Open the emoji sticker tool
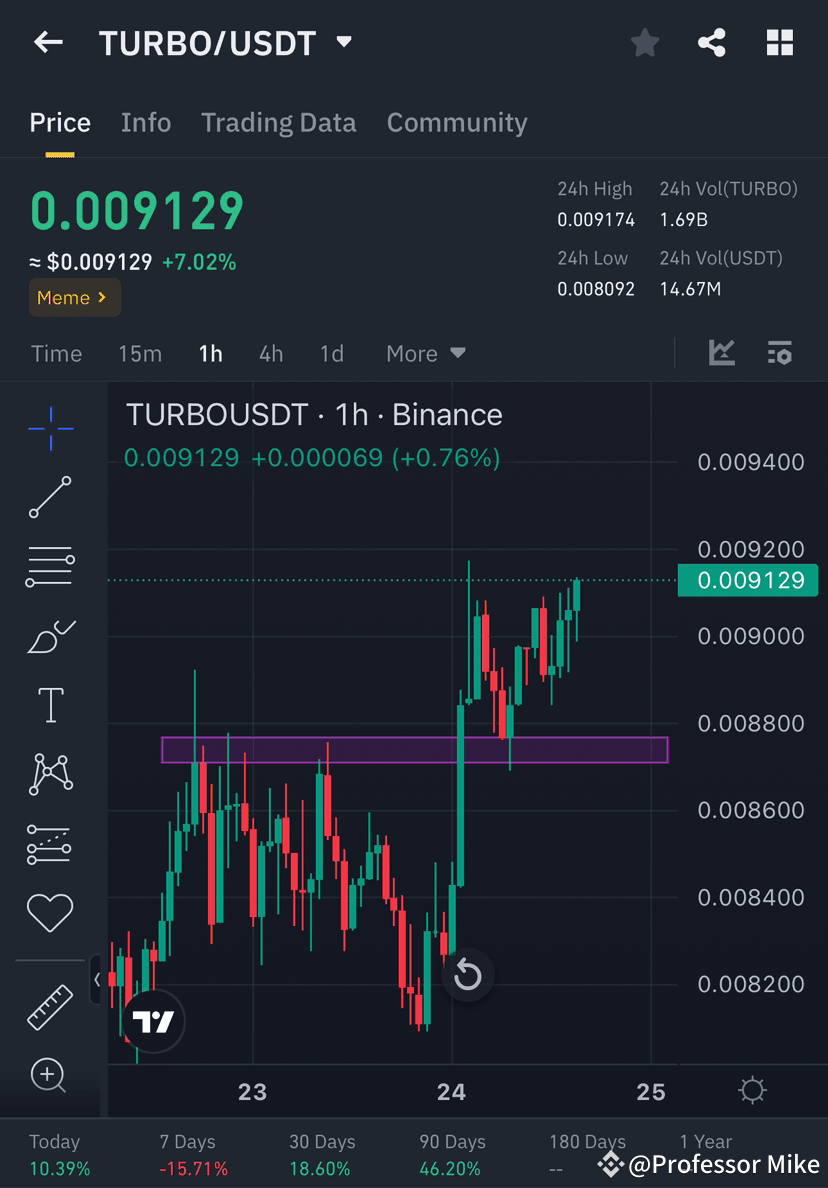 (x=50, y=912)
